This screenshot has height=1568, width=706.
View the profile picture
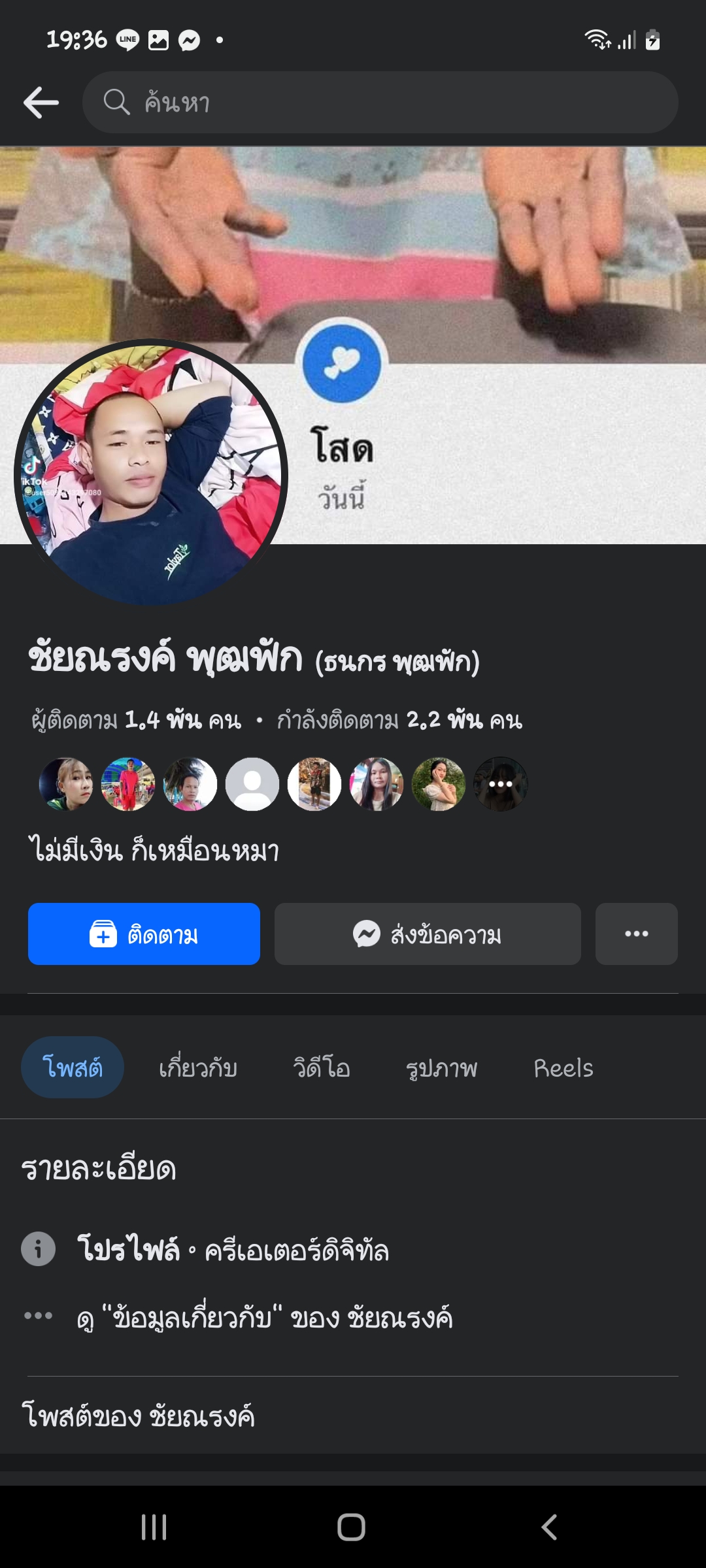pyautogui.click(x=150, y=474)
